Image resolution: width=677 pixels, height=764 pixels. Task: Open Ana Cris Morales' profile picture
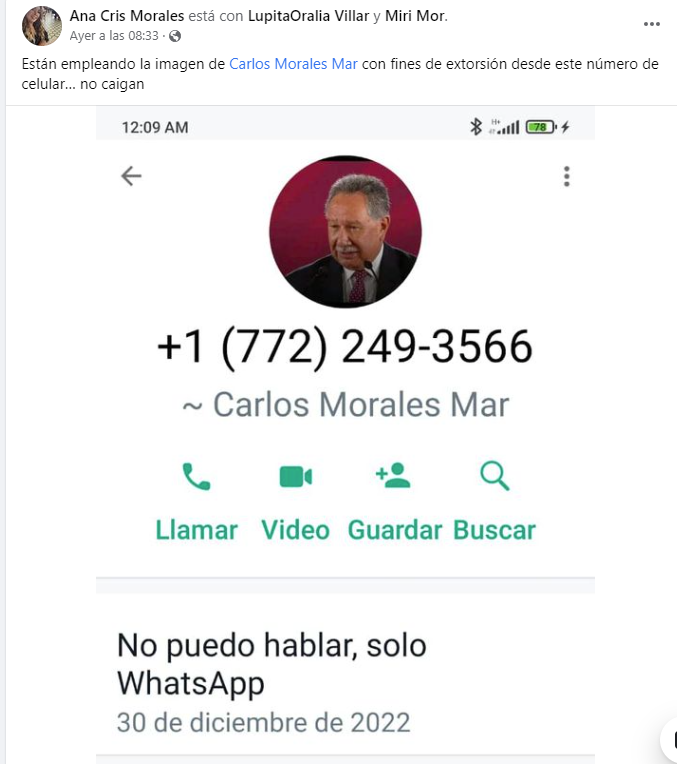point(41,25)
